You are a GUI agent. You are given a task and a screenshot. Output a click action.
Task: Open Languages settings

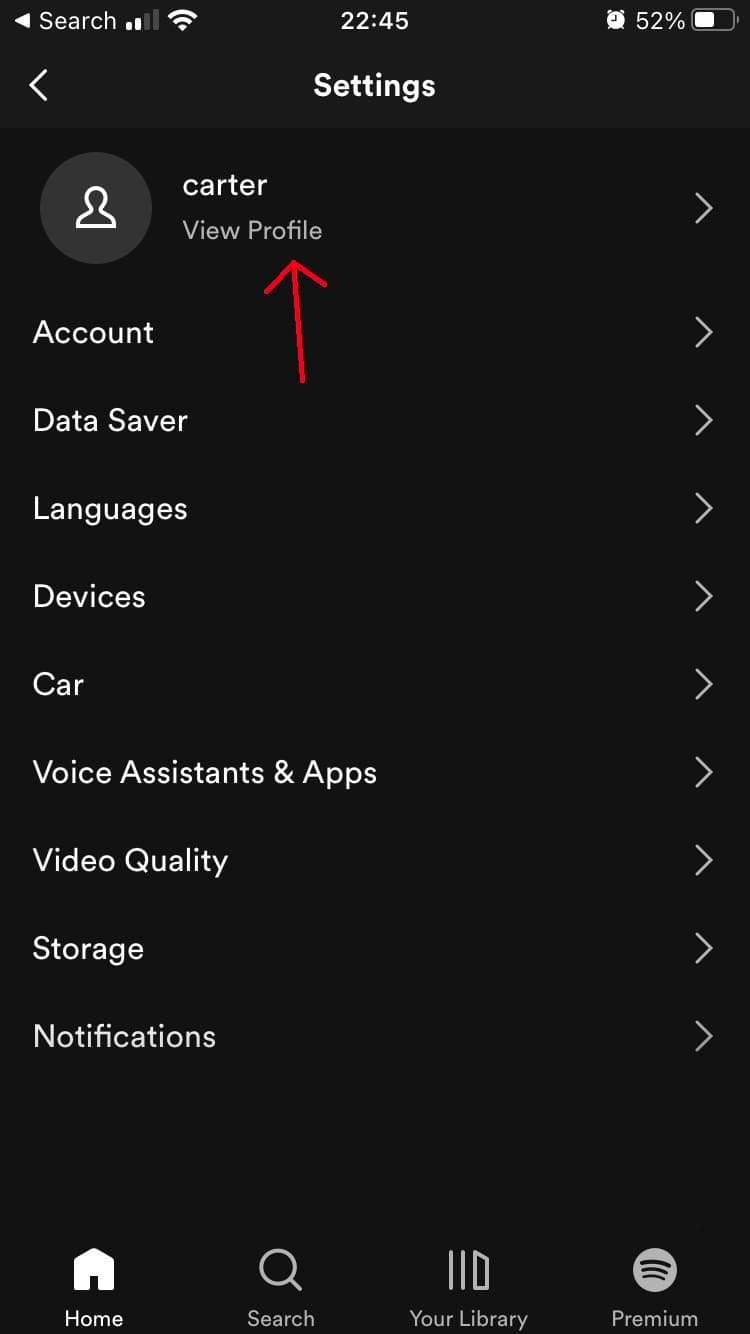pos(375,508)
